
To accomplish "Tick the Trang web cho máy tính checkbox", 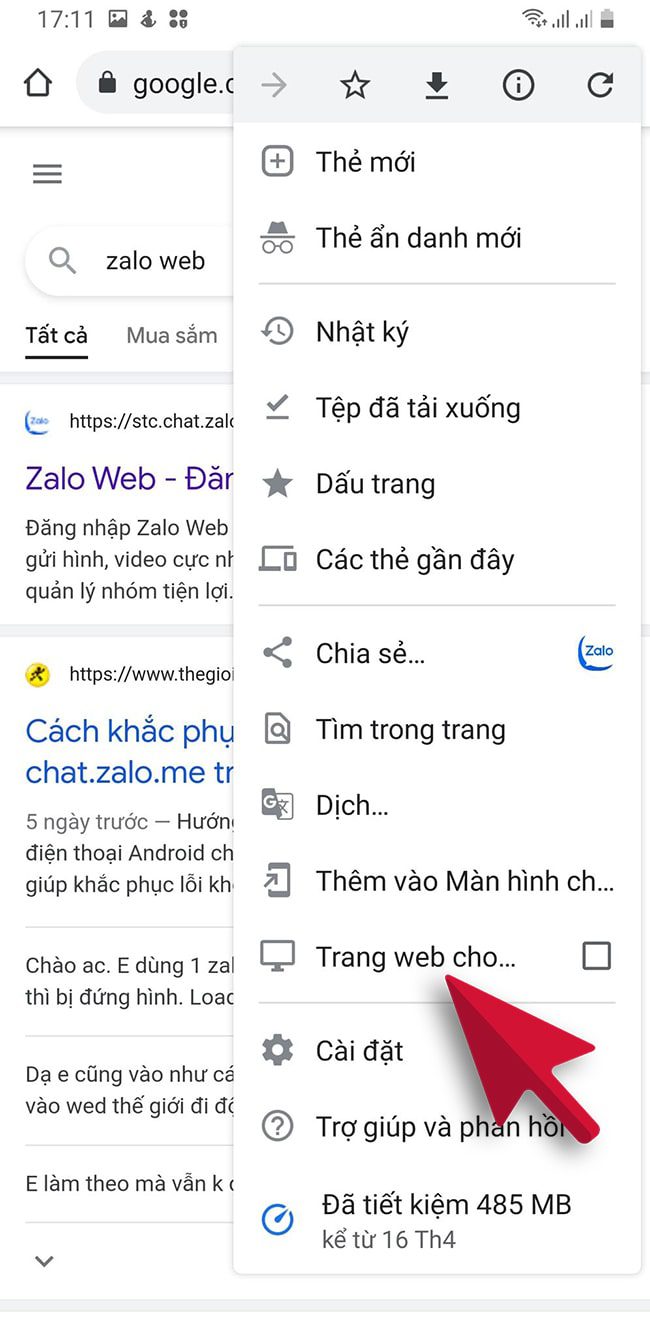I will click(x=596, y=957).
